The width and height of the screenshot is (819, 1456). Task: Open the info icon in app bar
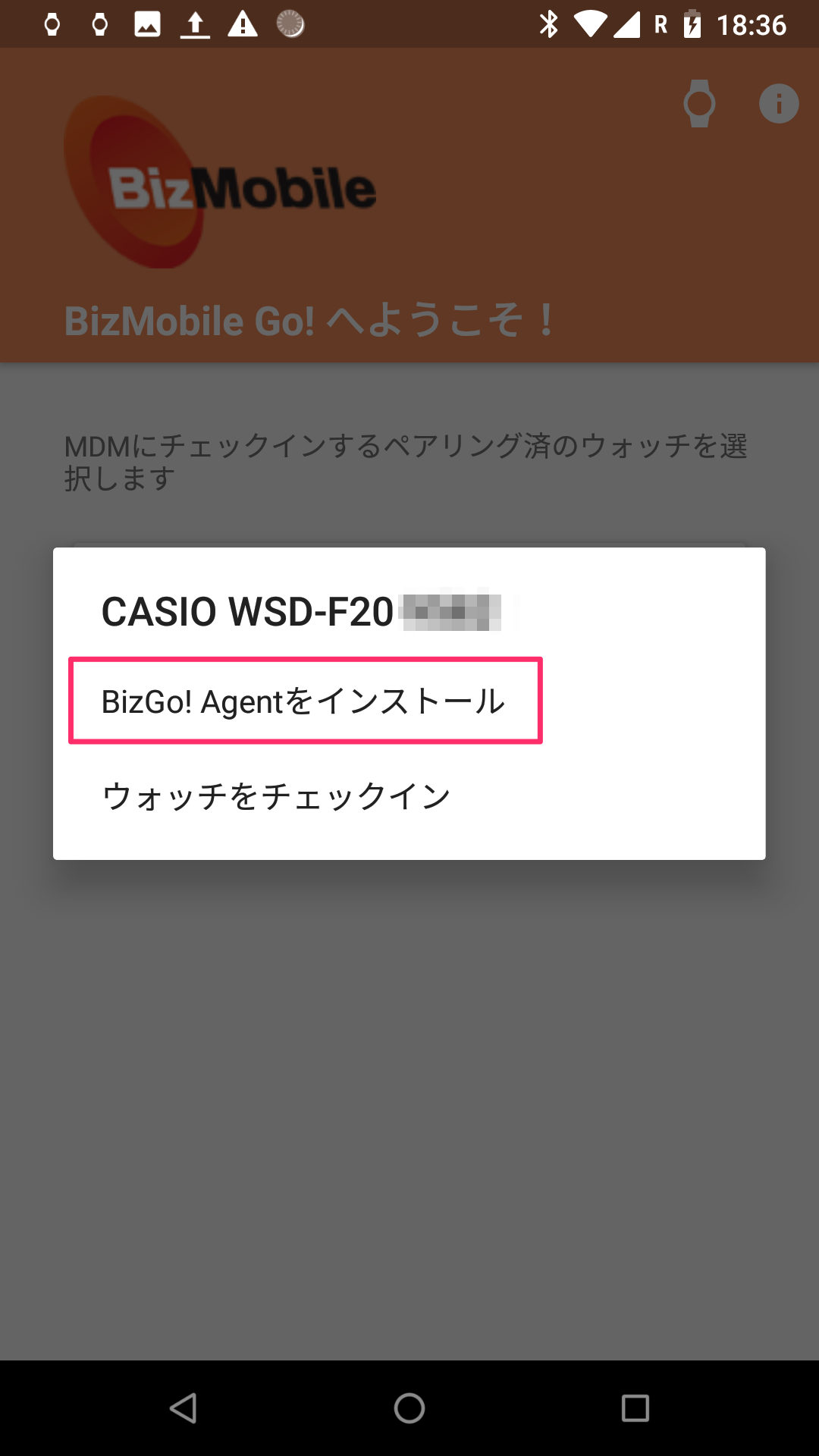[x=779, y=104]
